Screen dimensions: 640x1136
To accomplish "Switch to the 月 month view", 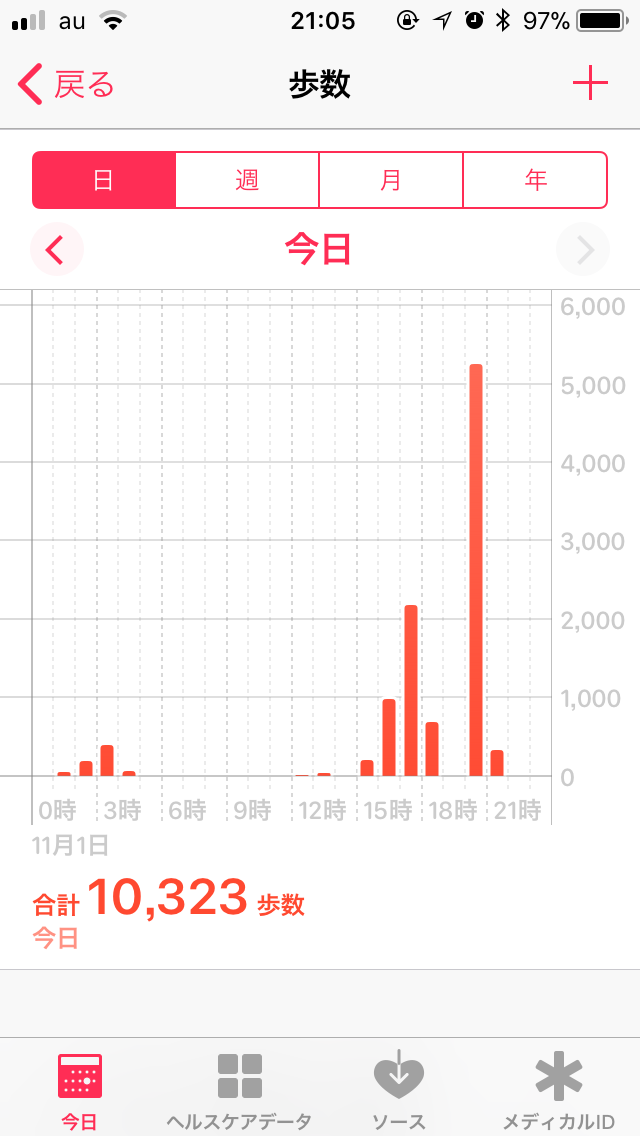I will 391,180.
